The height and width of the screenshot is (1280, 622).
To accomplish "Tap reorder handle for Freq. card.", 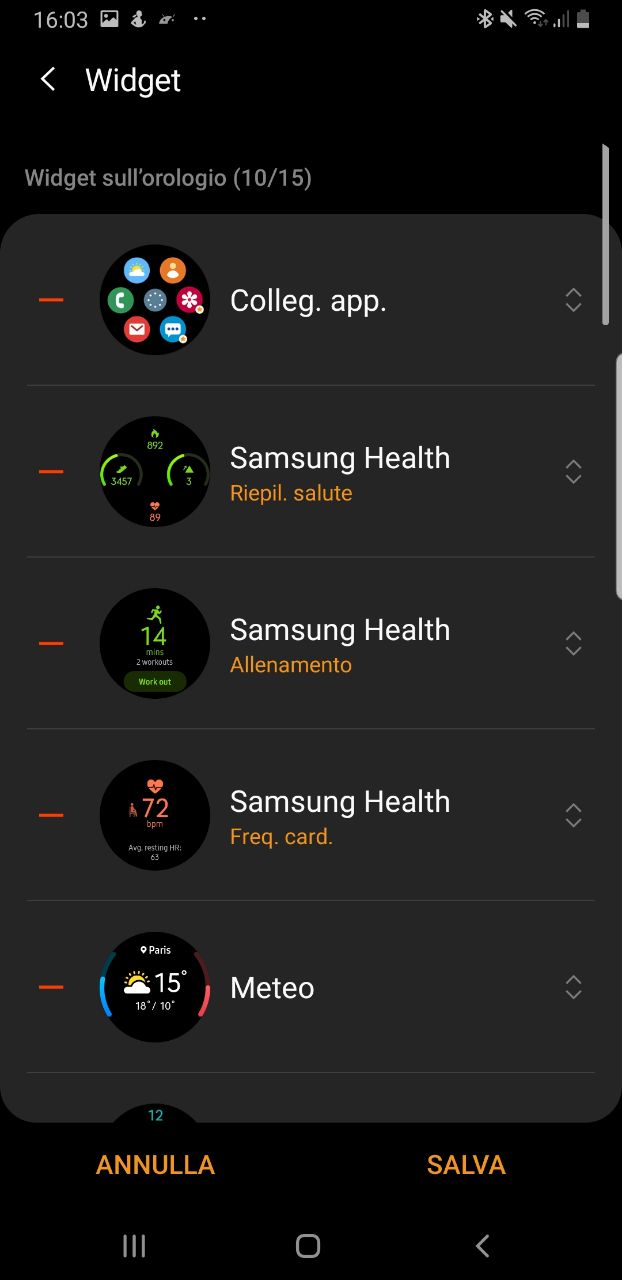I will (573, 815).
